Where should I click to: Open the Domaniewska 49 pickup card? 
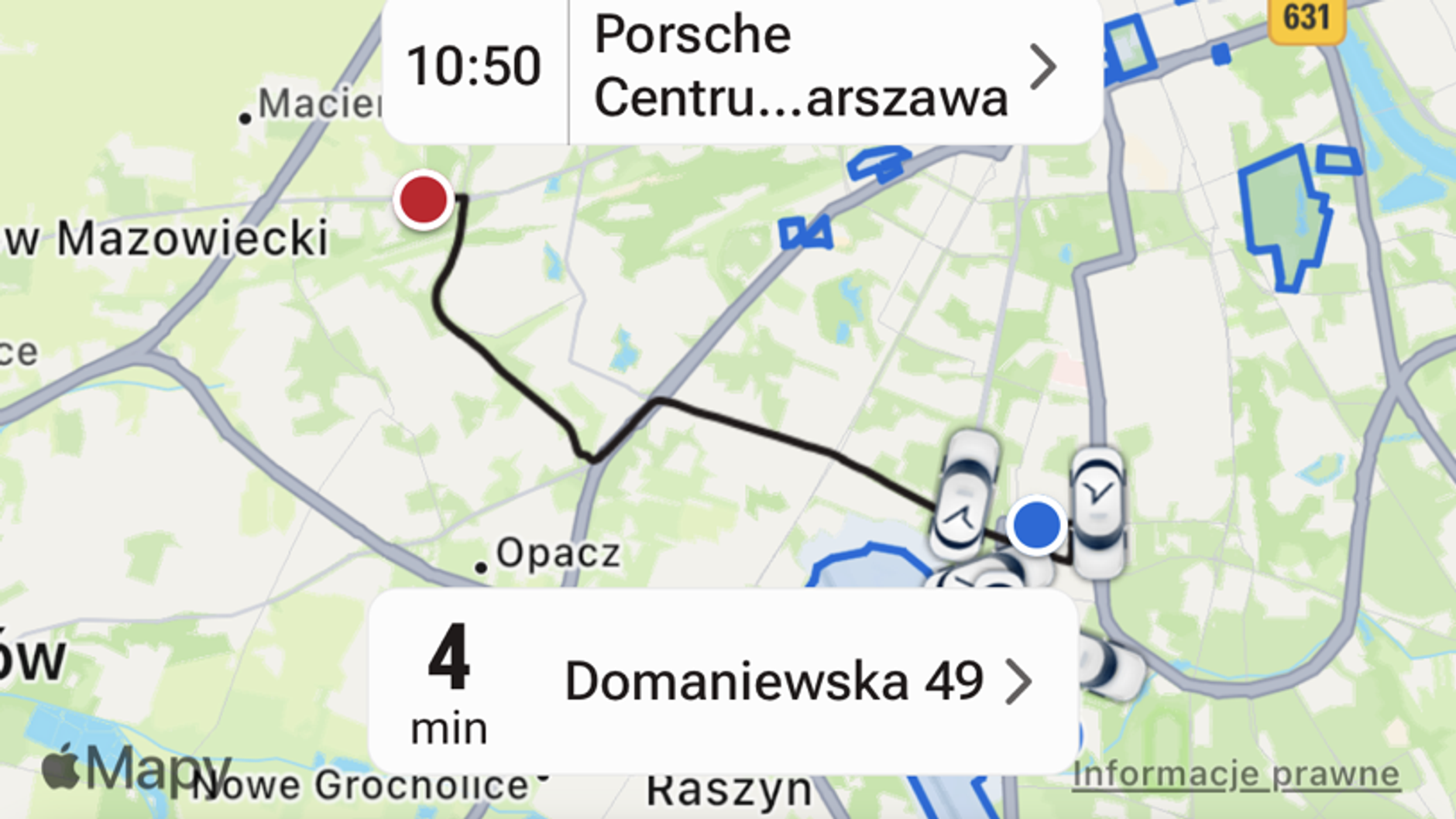coord(774,681)
